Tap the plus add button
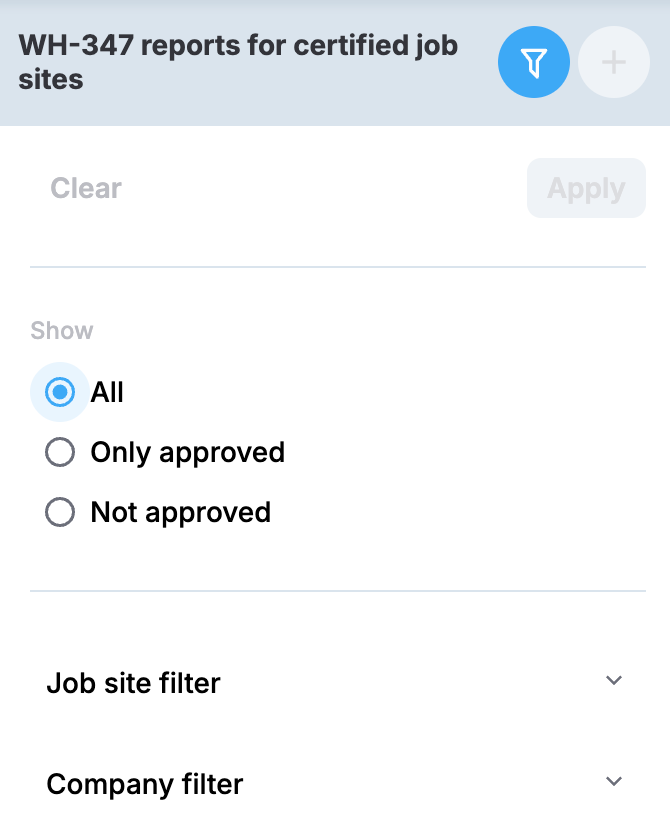The height and width of the screenshot is (840, 670). [614, 63]
